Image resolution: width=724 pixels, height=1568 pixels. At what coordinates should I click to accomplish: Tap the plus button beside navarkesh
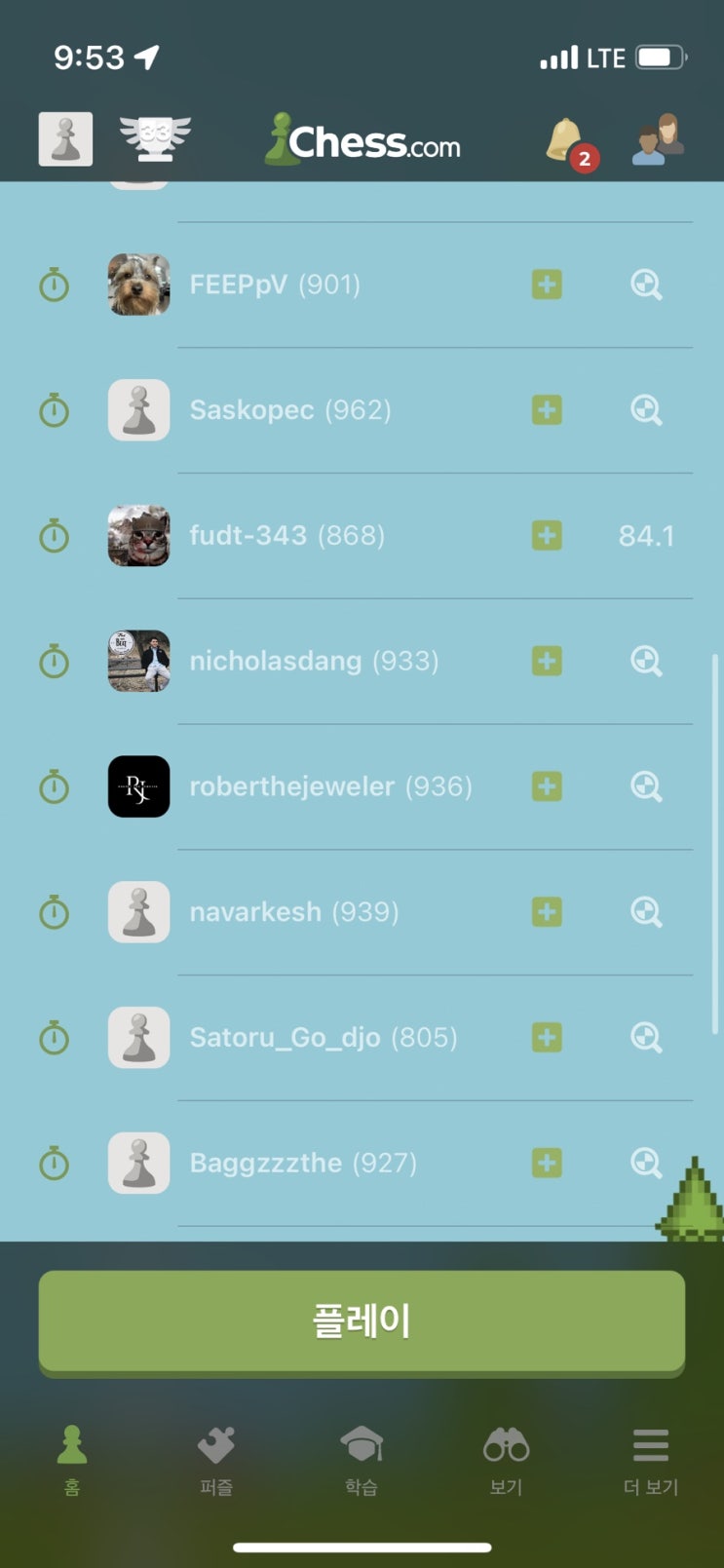click(x=547, y=912)
